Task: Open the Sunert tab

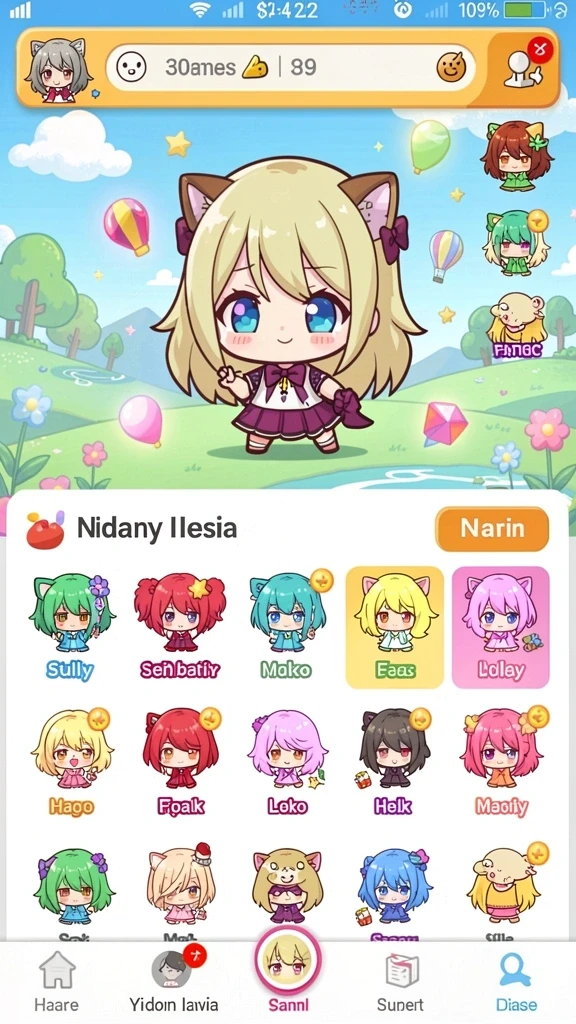Action: click(400, 982)
